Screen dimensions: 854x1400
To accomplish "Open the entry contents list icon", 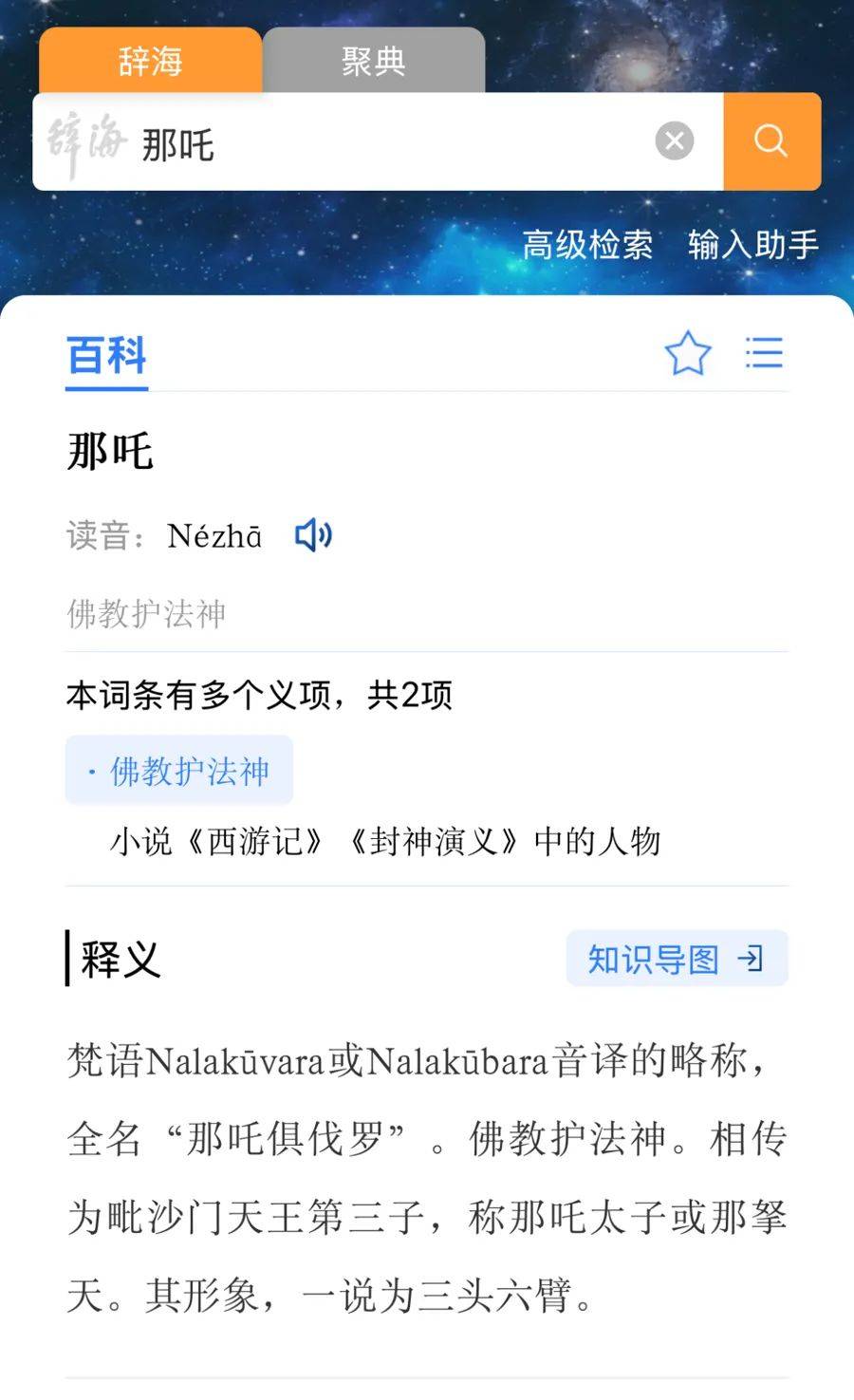I will (x=764, y=353).
